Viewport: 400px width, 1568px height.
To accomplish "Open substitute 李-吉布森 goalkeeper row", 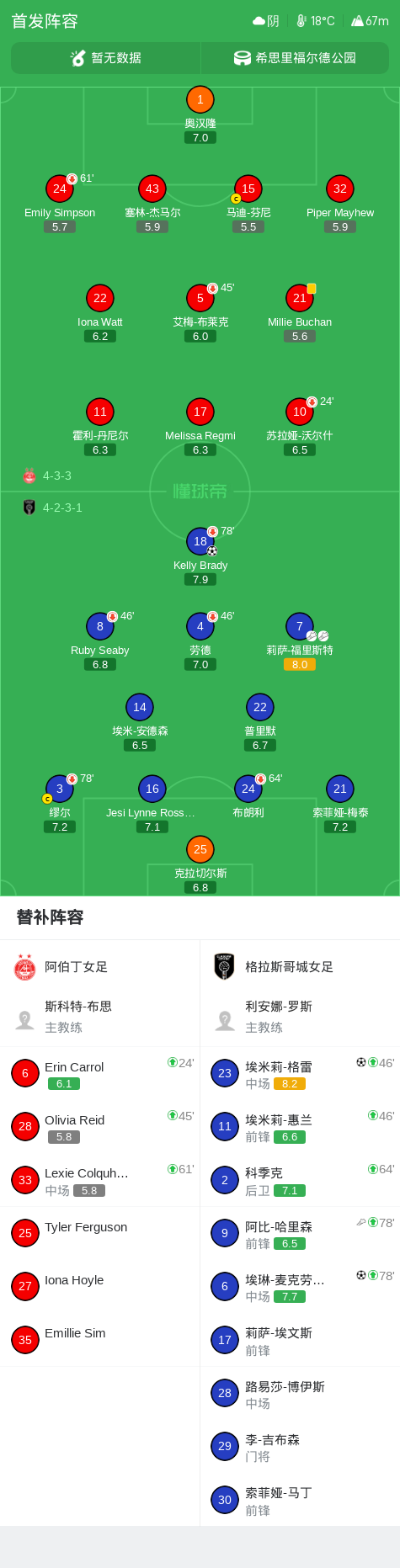I will click(300, 1446).
